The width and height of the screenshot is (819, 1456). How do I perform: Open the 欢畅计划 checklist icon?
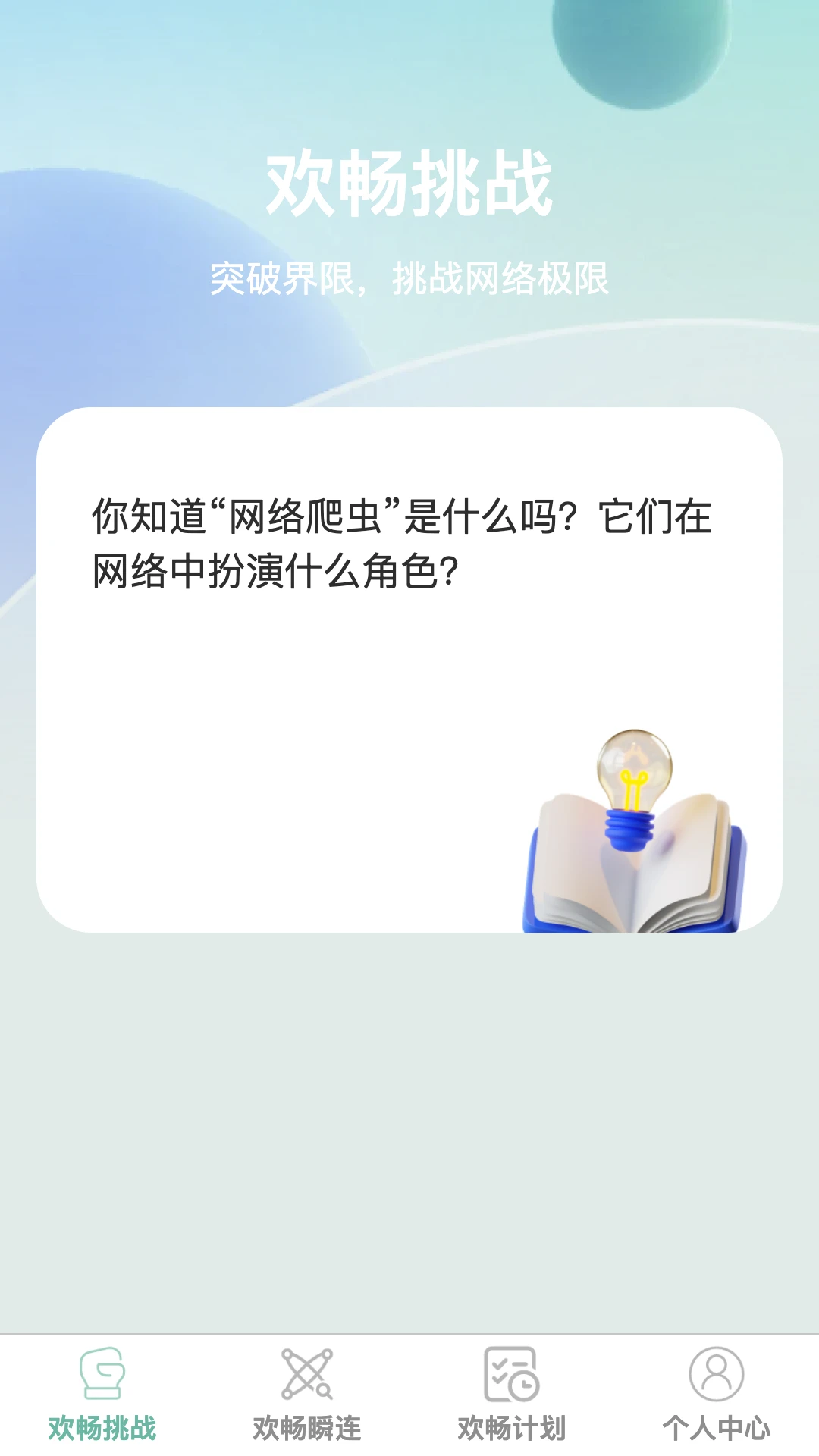click(x=511, y=1378)
